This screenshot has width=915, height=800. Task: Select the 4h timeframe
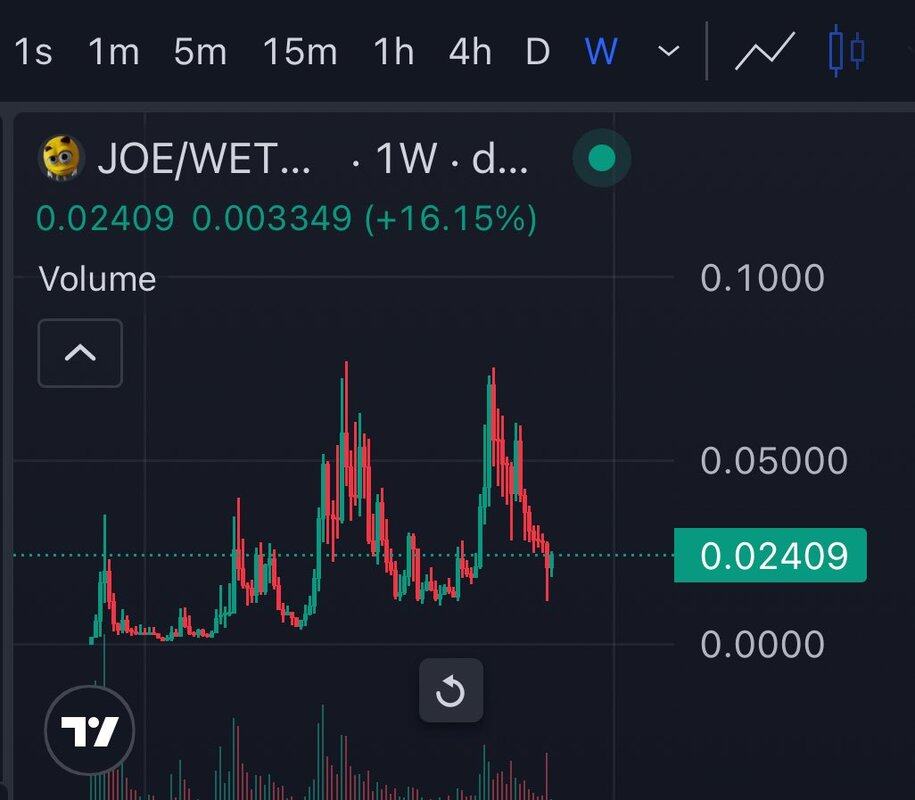point(470,51)
